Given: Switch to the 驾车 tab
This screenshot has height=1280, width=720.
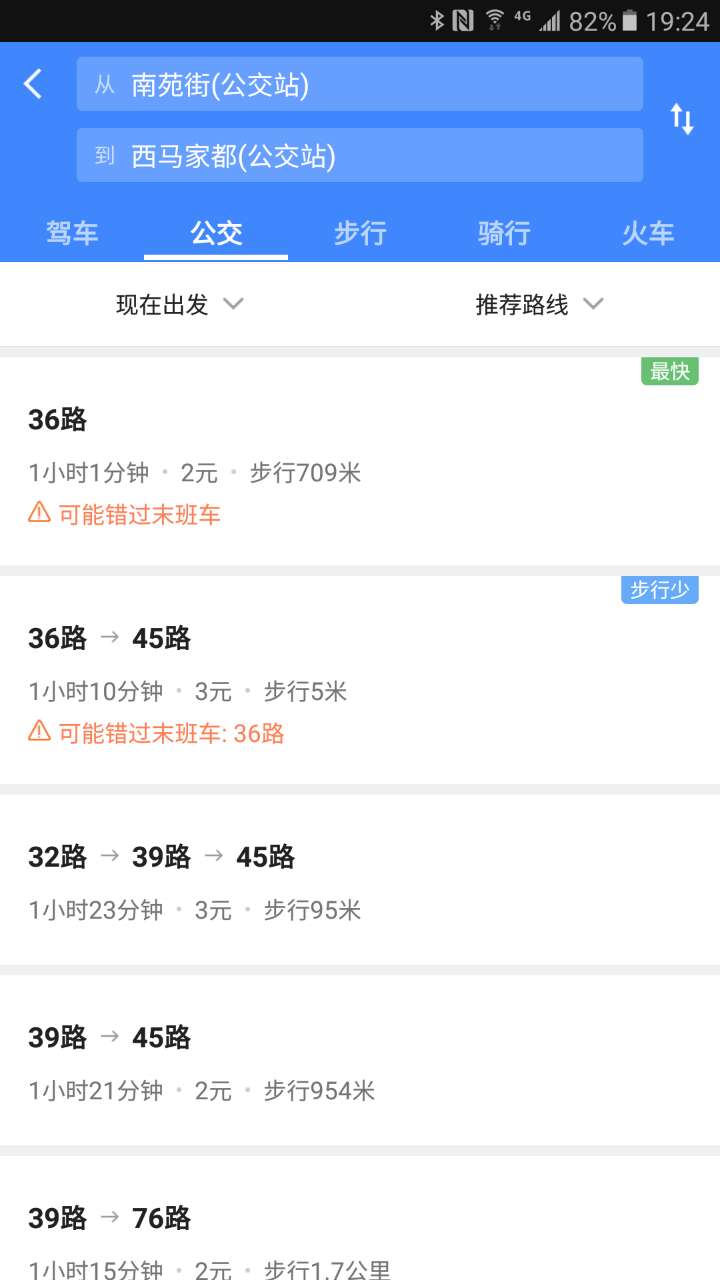Looking at the screenshot, I should (72, 234).
